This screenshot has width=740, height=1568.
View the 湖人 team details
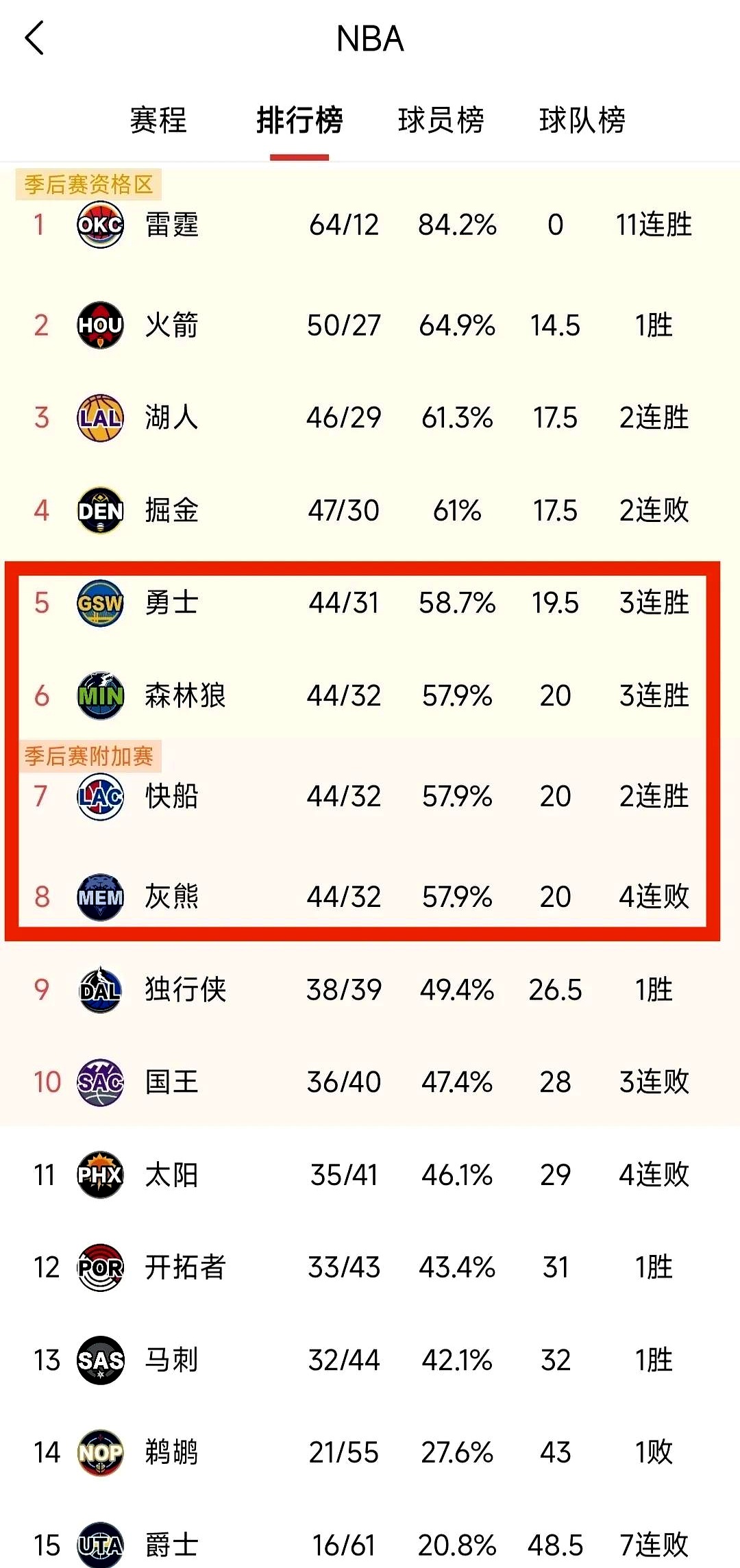click(171, 417)
